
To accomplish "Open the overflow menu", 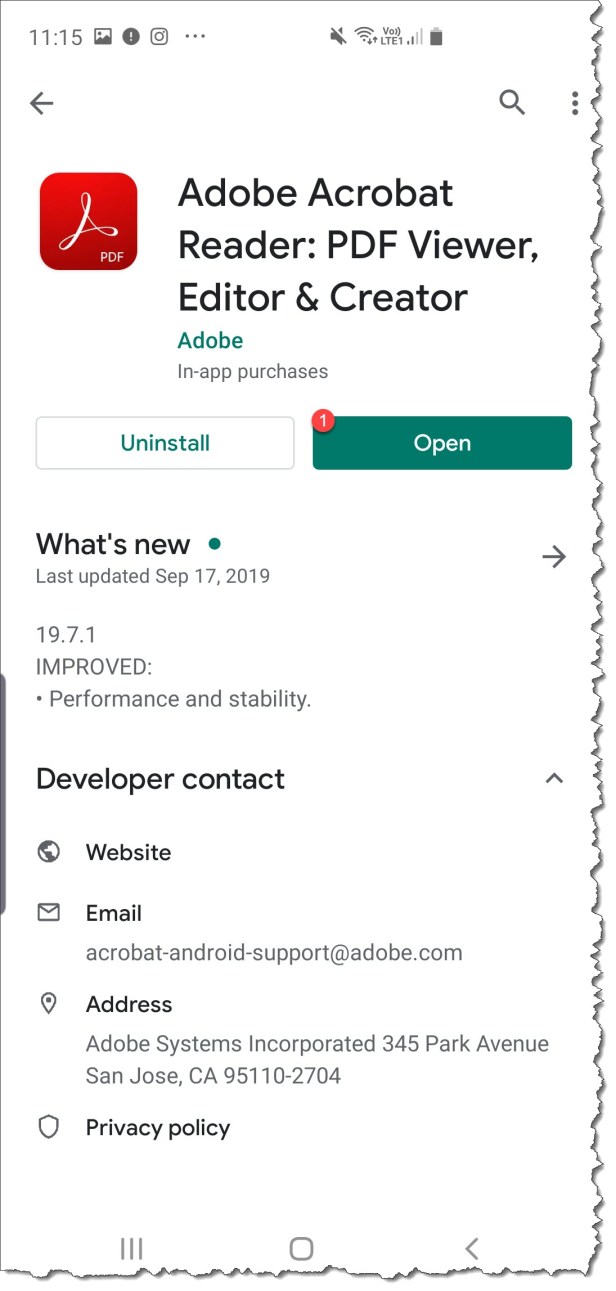I will point(574,103).
